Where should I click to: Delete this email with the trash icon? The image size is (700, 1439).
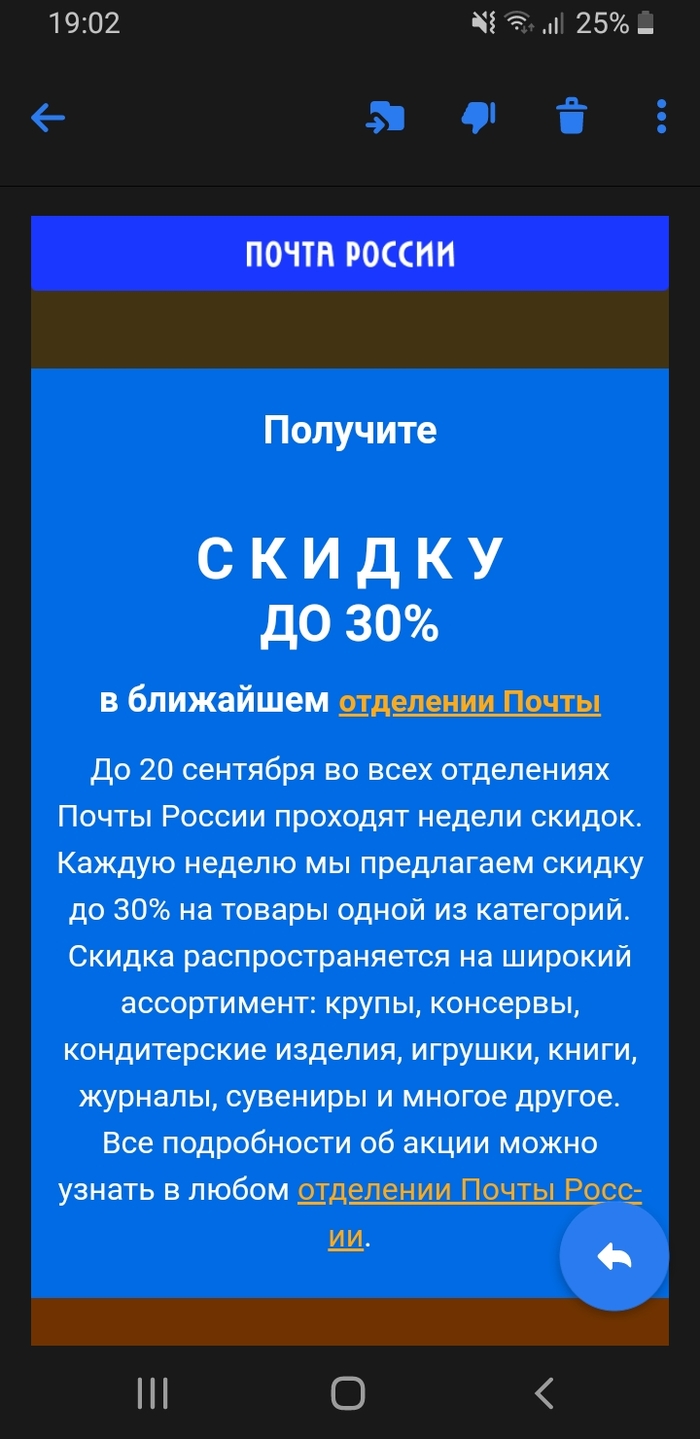click(x=571, y=117)
